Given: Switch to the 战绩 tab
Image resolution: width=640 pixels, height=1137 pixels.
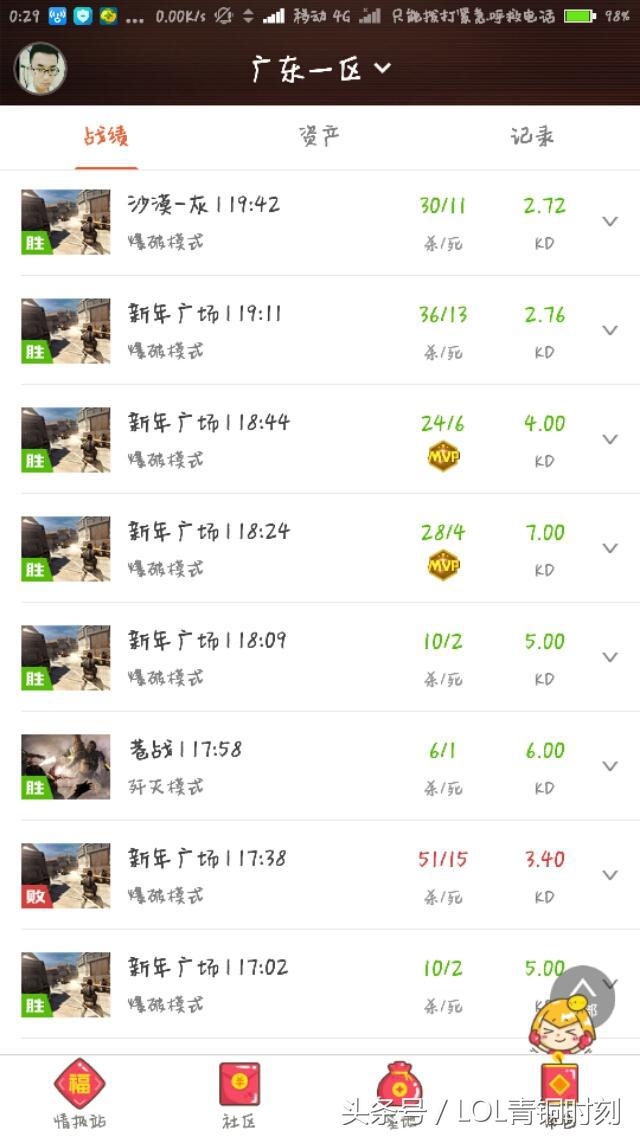Looking at the screenshot, I should [106, 137].
